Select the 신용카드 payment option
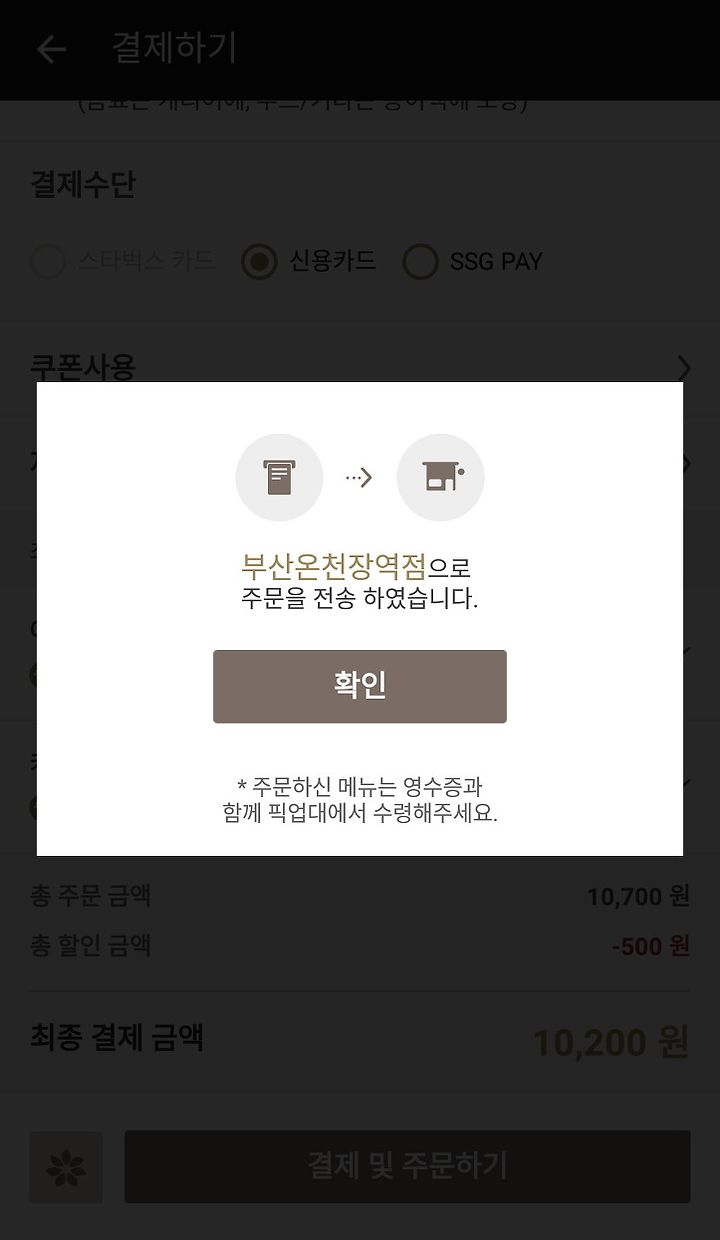This screenshot has width=720, height=1240. [309, 261]
